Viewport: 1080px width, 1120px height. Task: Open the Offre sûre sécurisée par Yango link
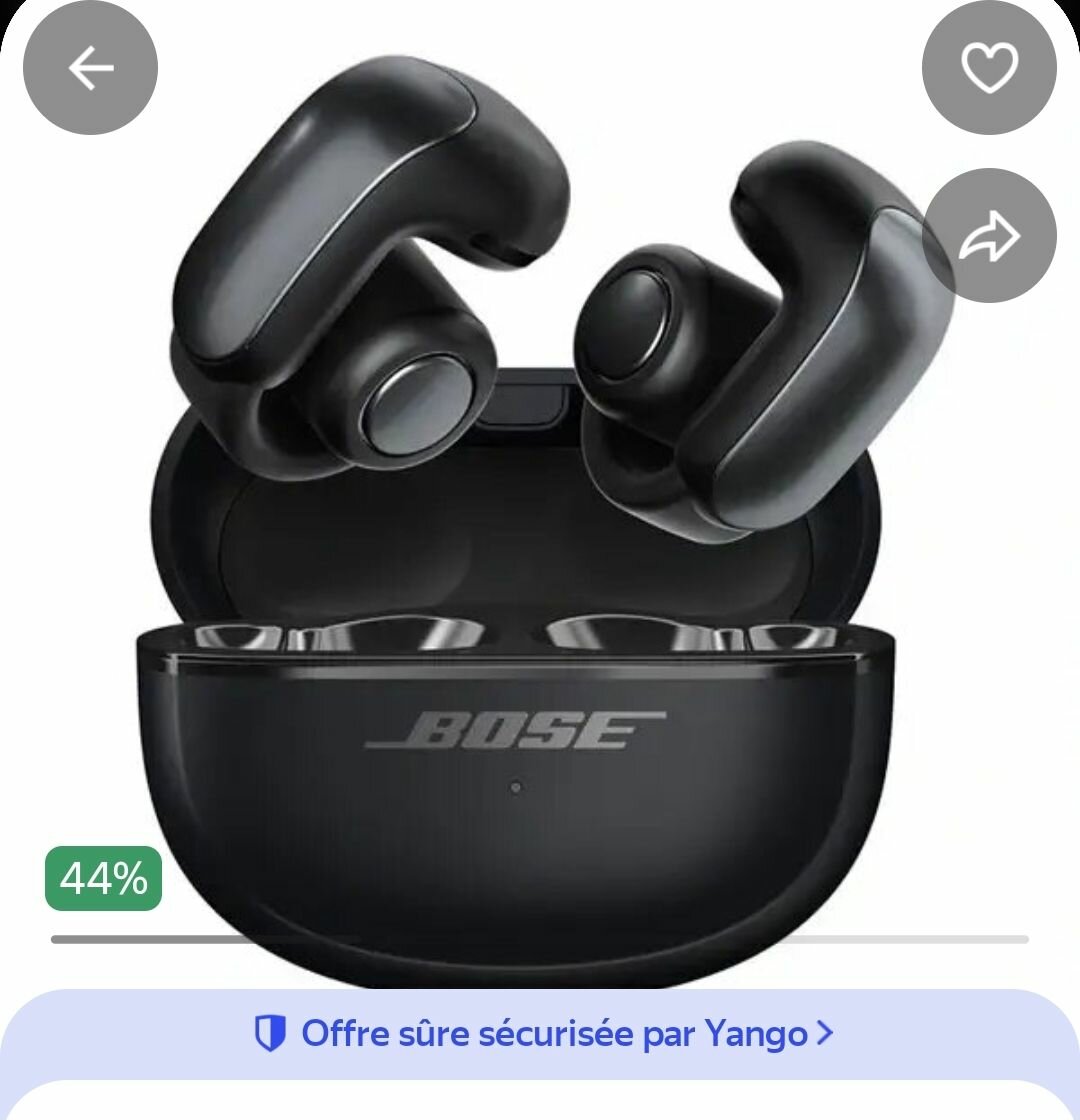point(543,1033)
